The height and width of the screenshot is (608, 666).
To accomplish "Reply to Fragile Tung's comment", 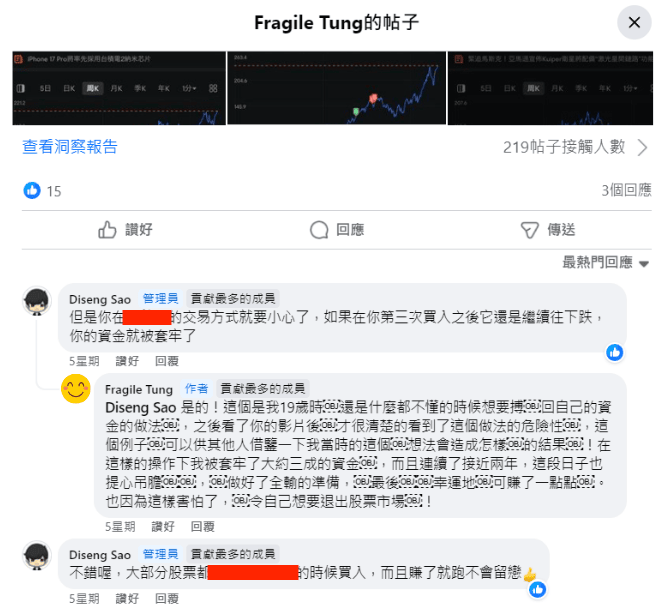I will pyautogui.click(x=202, y=525).
